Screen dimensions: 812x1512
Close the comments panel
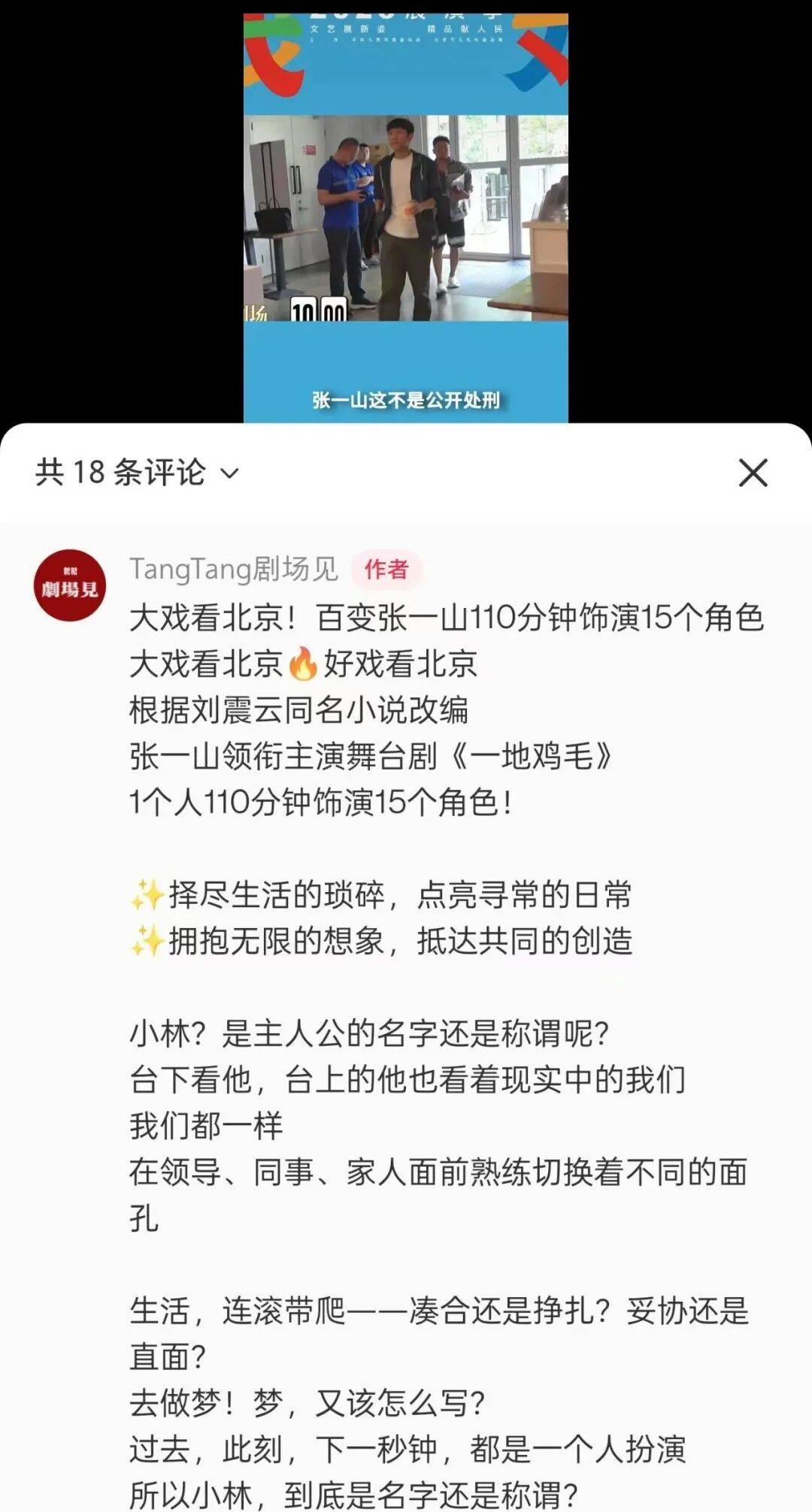[x=753, y=473]
